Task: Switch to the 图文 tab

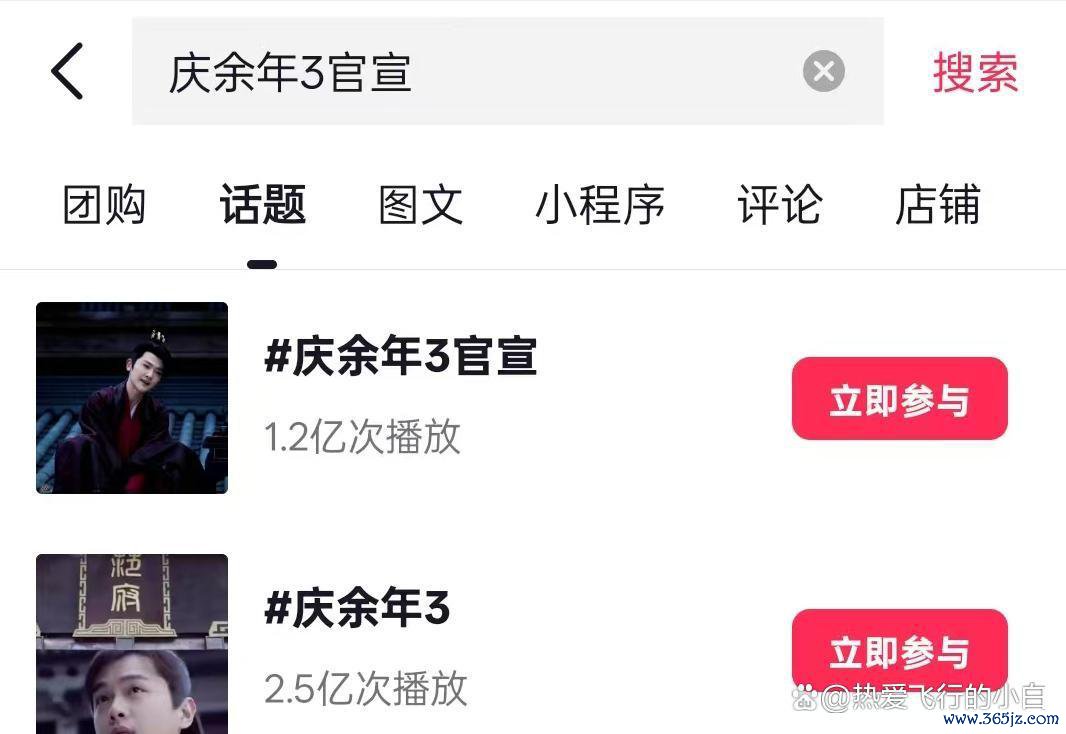Action: (421, 205)
